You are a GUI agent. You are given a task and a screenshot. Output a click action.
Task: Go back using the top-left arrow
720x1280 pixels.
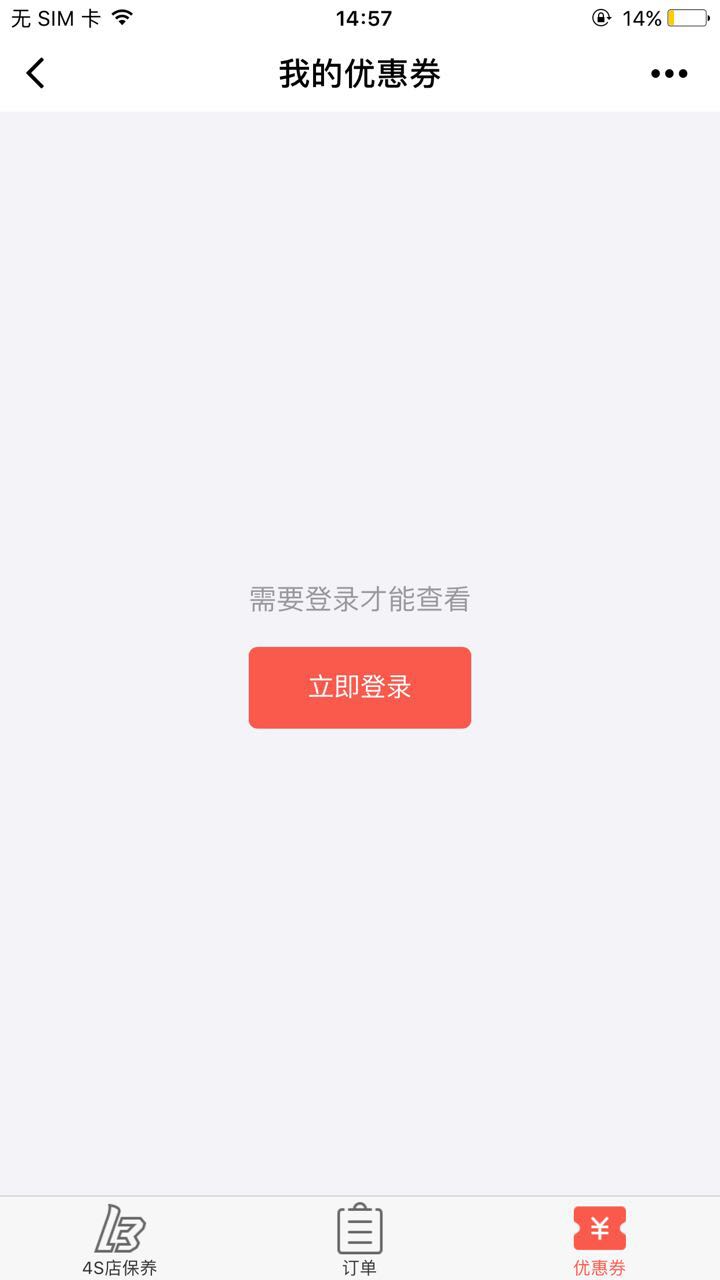(x=36, y=73)
